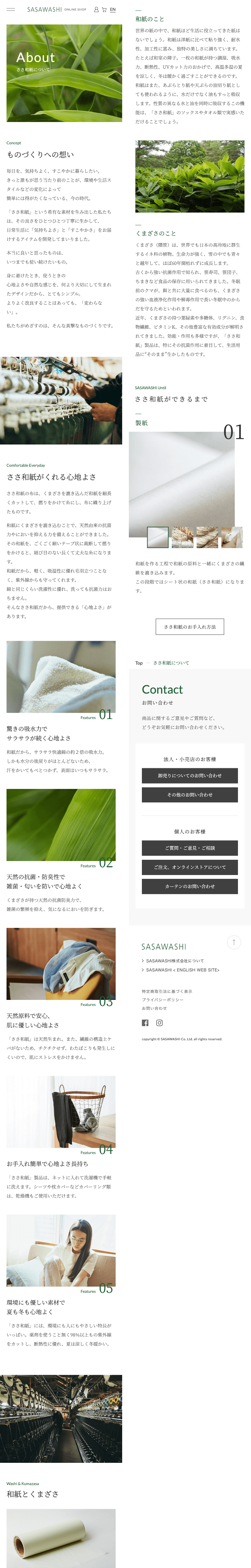View the shopping cart
The image size is (251, 1568).
104,10
